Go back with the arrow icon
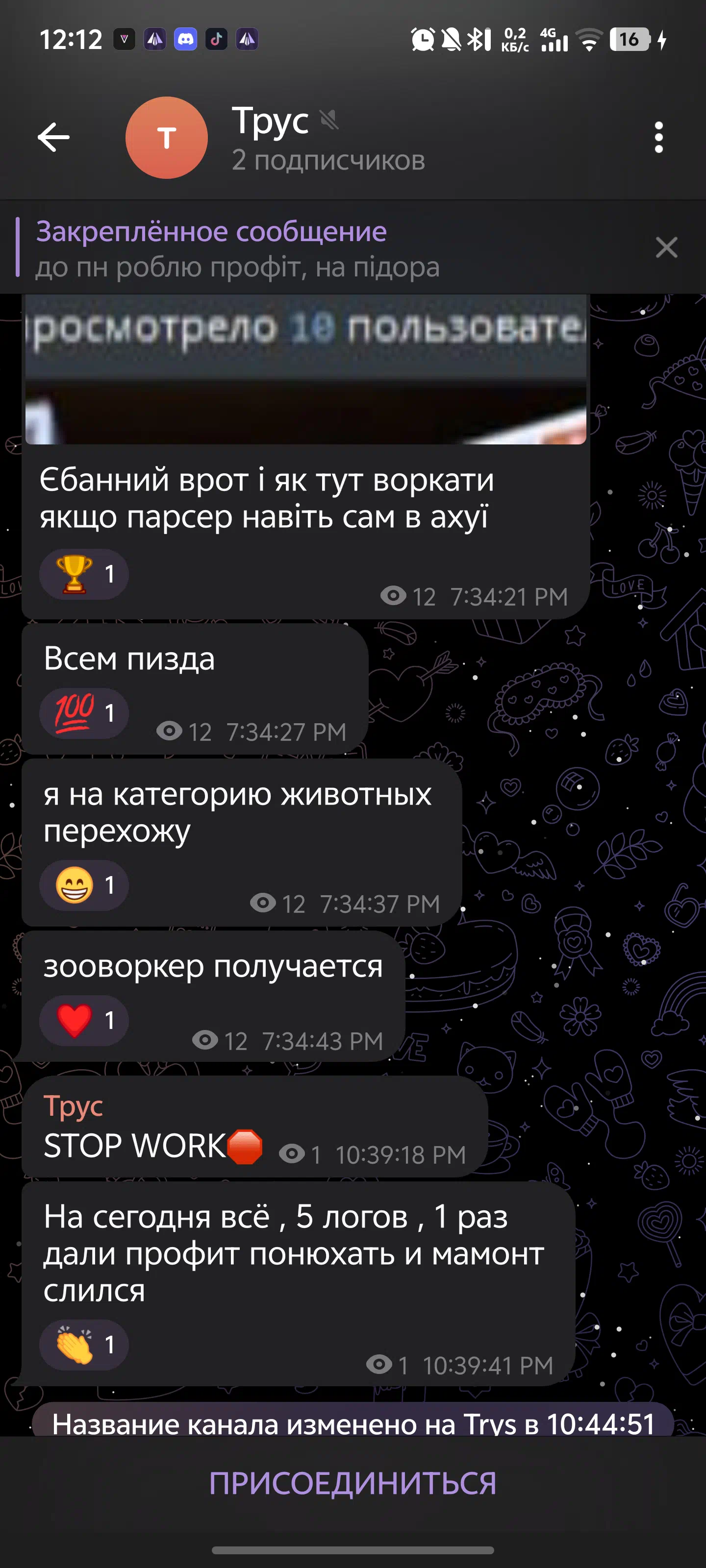The height and width of the screenshot is (1568, 706). [53, 137]
